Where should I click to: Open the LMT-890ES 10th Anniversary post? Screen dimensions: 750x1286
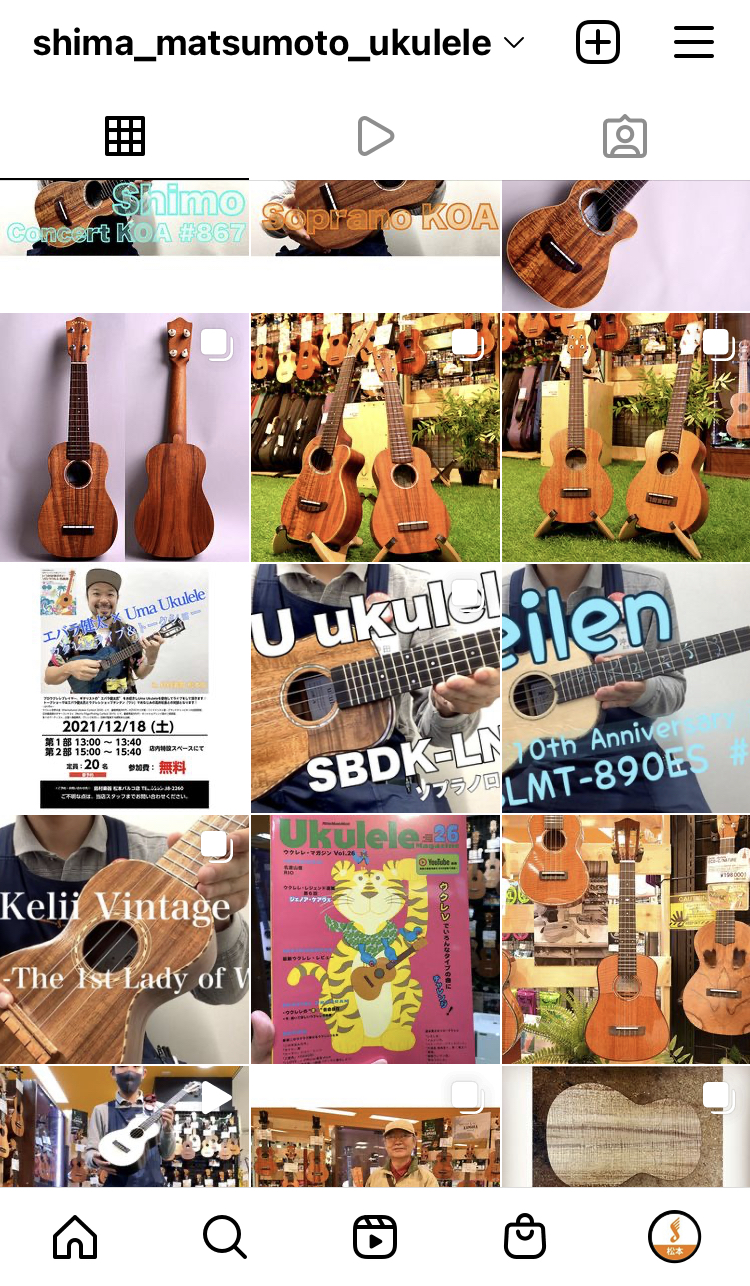626,688
